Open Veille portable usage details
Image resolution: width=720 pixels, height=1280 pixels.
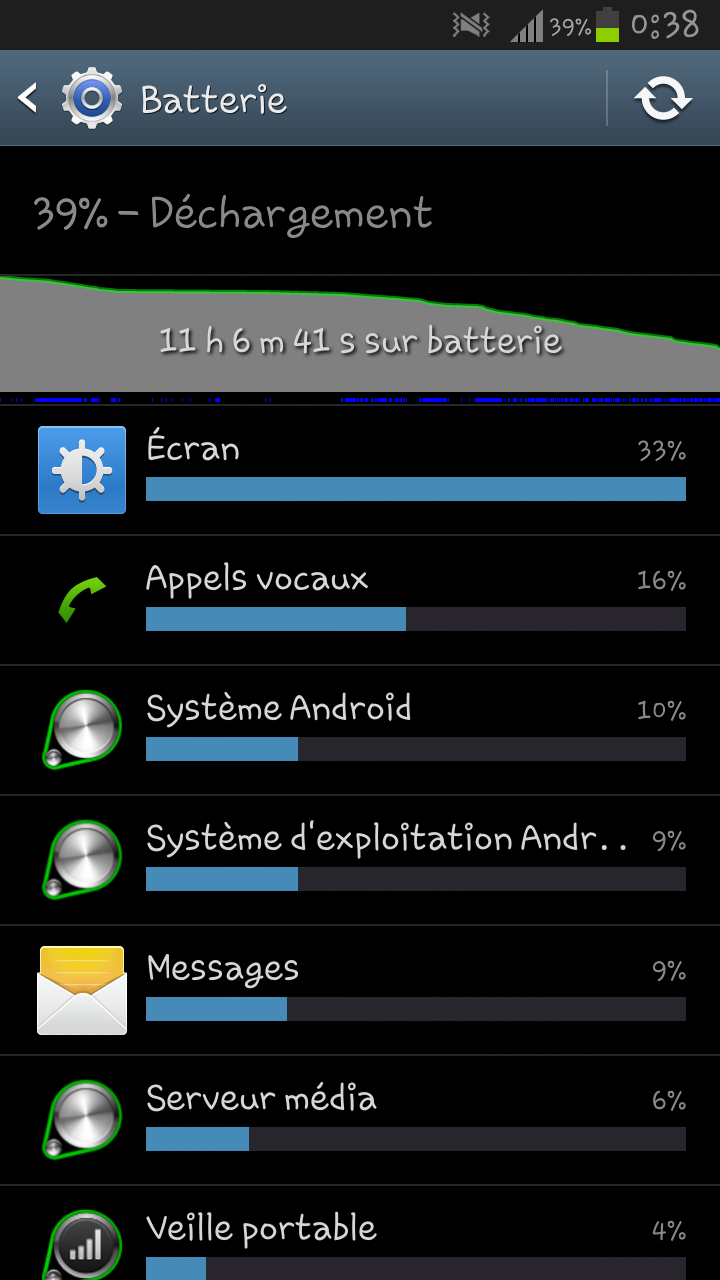(x=360, y=1238)
